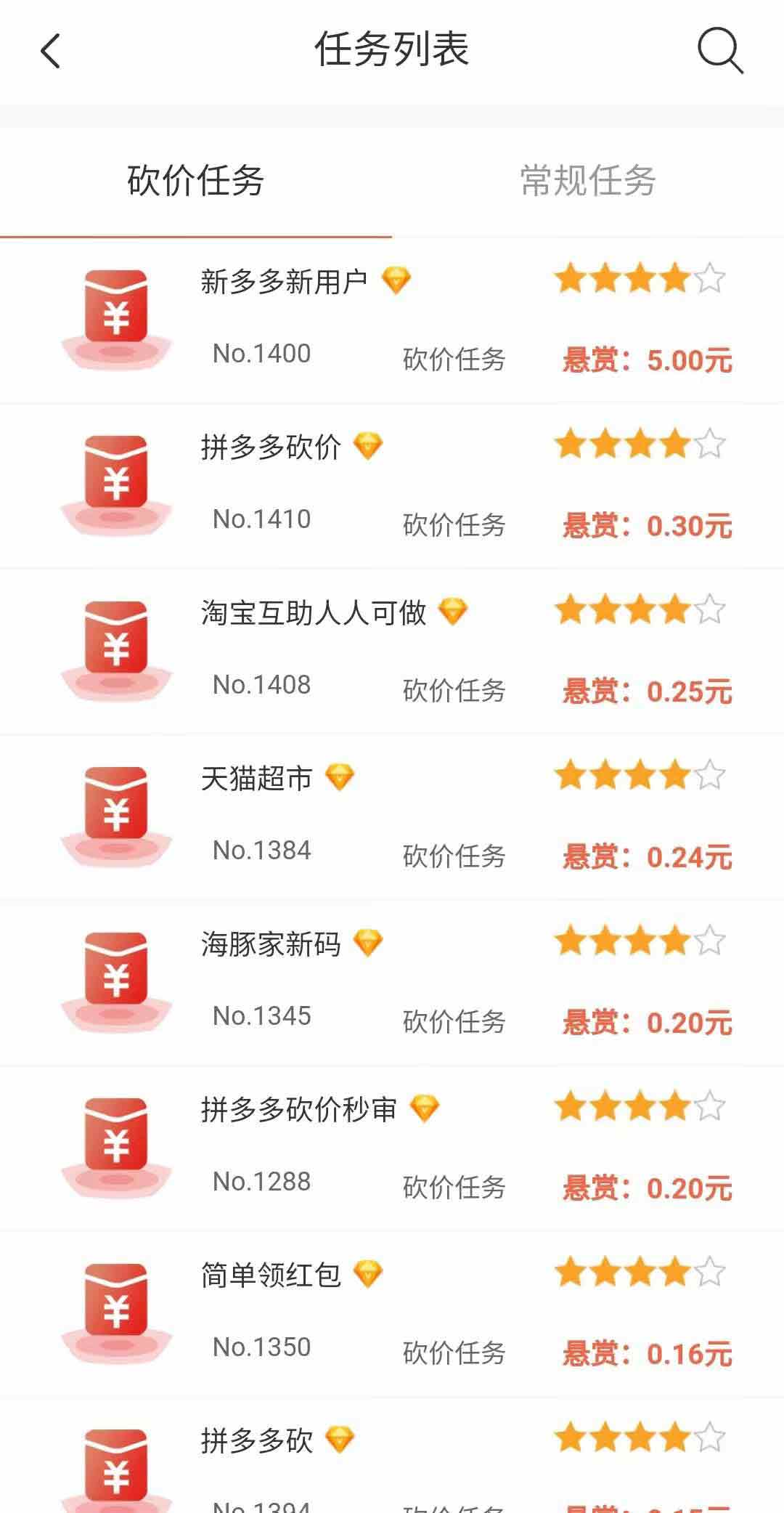
Task: Open the 简单领红包 task No.1350
Action: tap(392, 1314)
